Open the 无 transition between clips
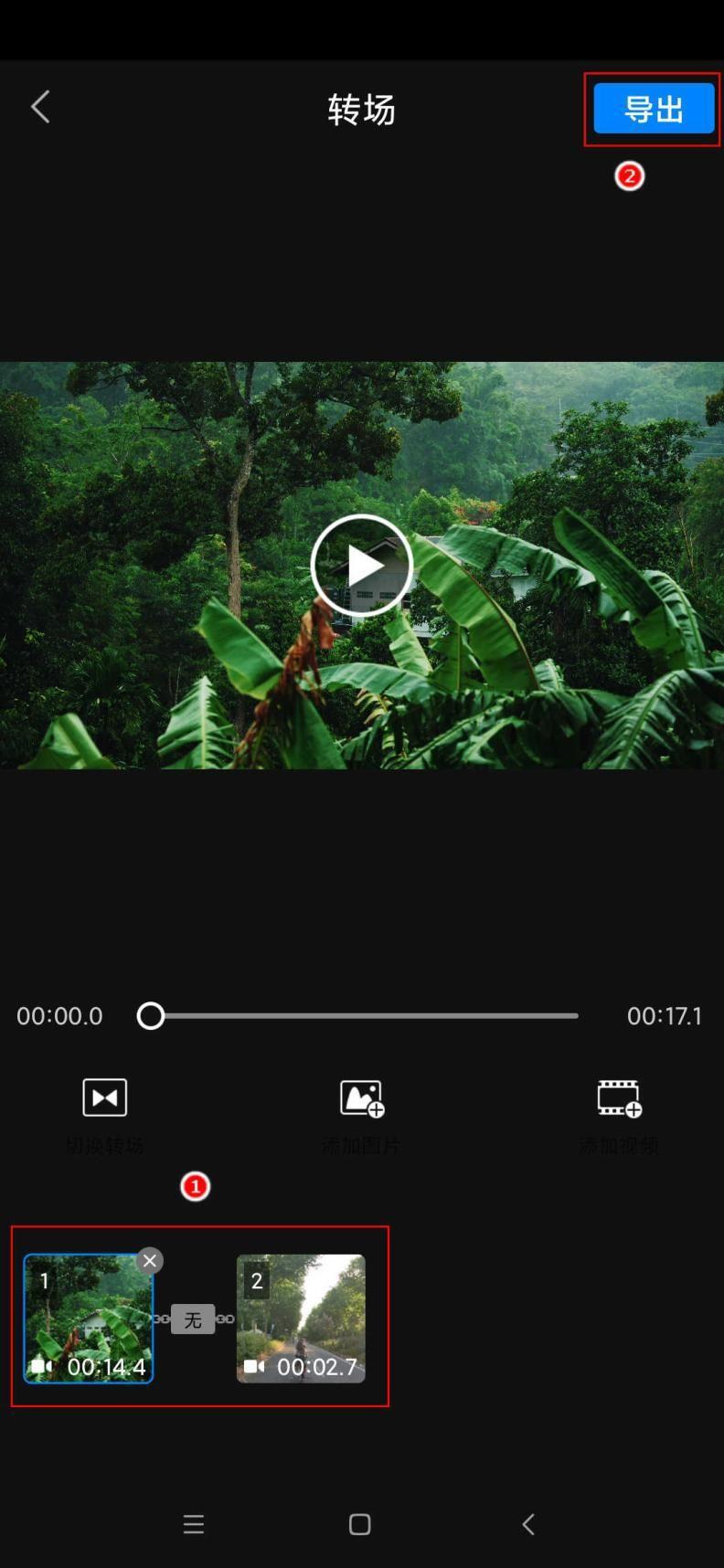 click(193, 1319)
